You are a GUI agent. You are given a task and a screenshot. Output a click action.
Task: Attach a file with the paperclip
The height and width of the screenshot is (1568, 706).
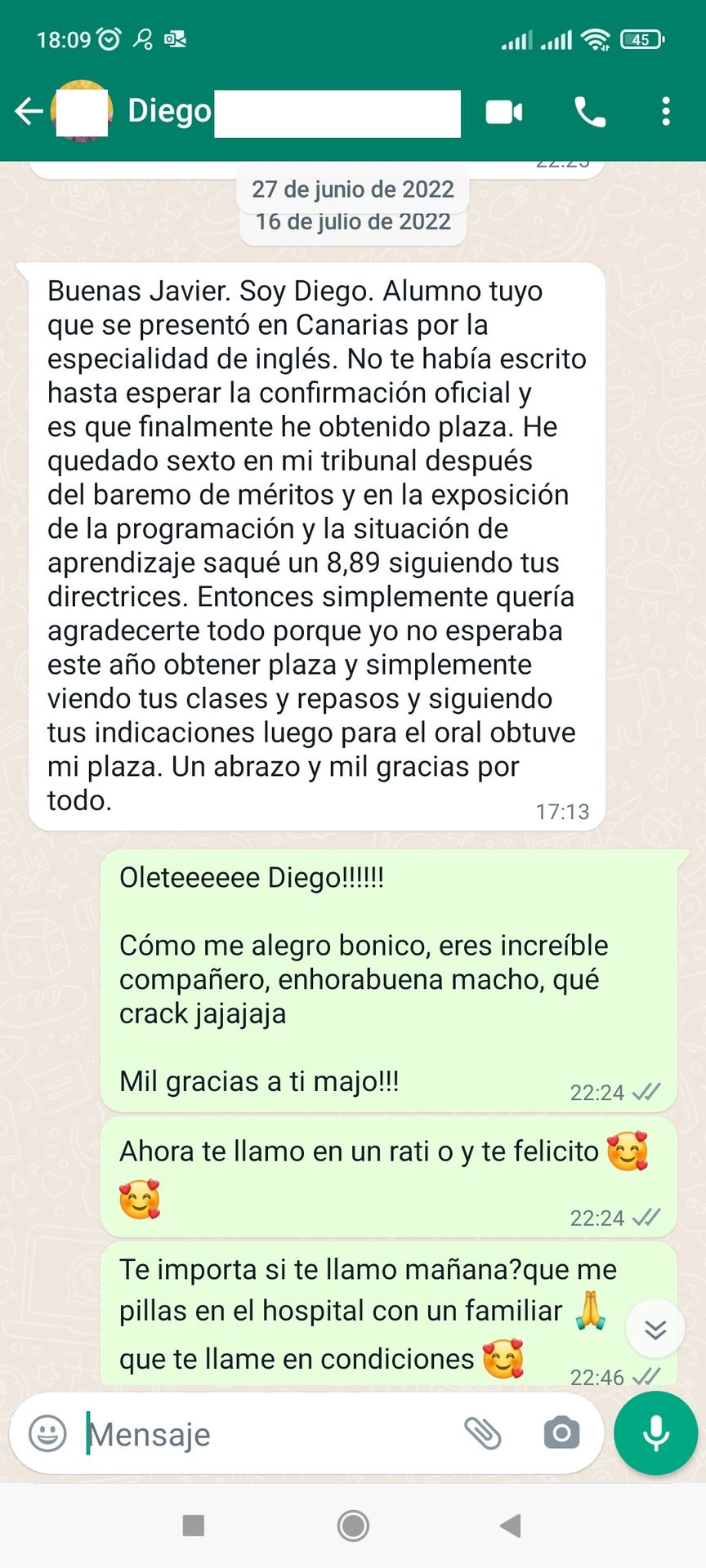click(x=482, y=1433)
